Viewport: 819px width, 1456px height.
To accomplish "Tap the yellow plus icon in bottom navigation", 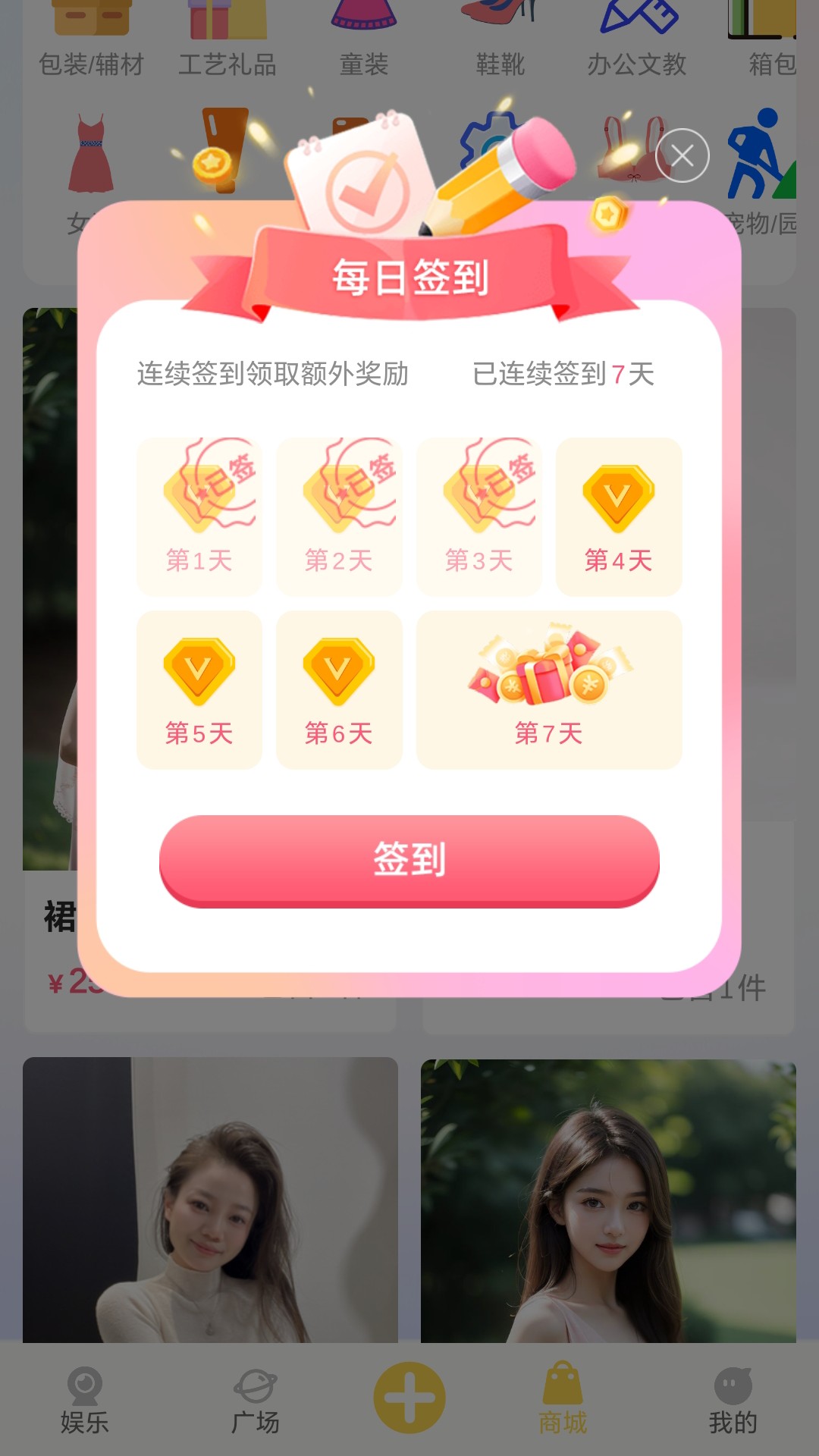I will [x=409, y=1395].
